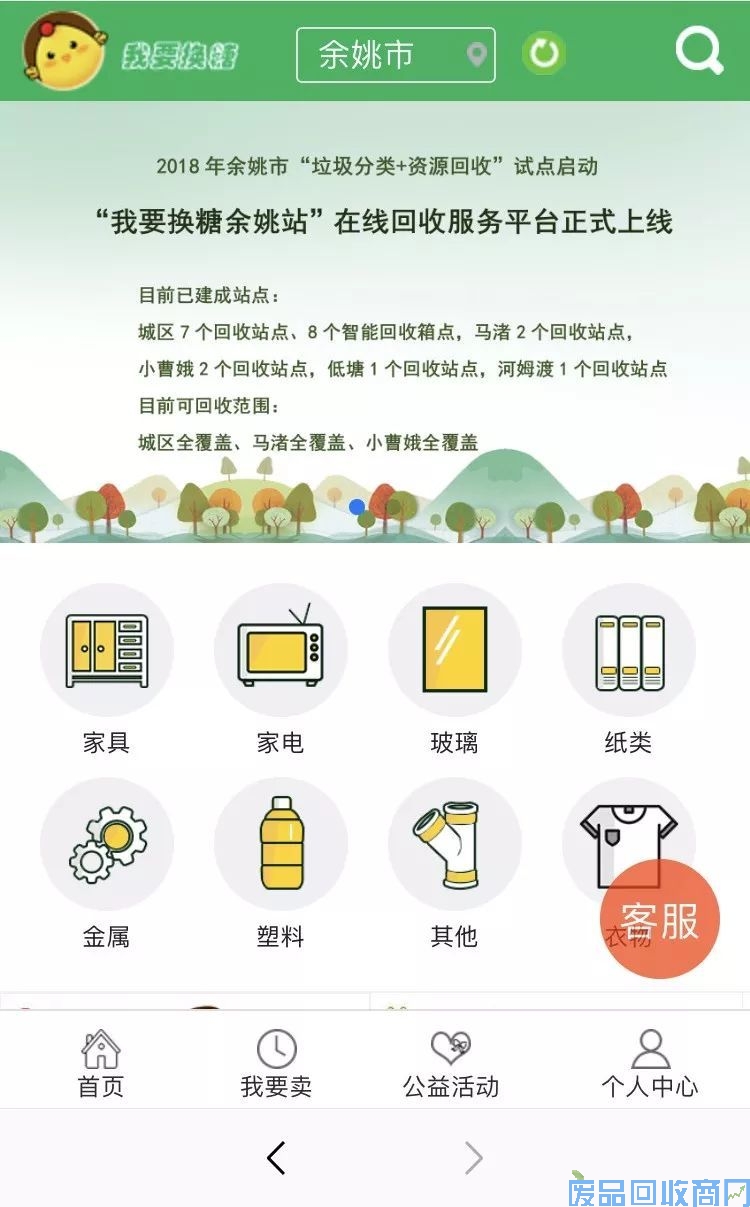Tap the green refresh icon
Screen dimensions: 750x1207
click(544, 53)
